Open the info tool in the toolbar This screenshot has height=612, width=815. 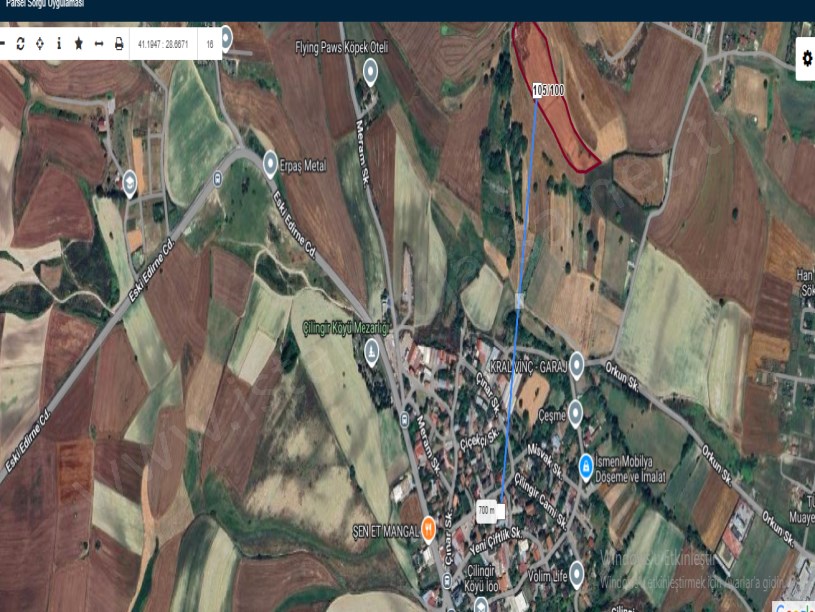coord(59,44)
